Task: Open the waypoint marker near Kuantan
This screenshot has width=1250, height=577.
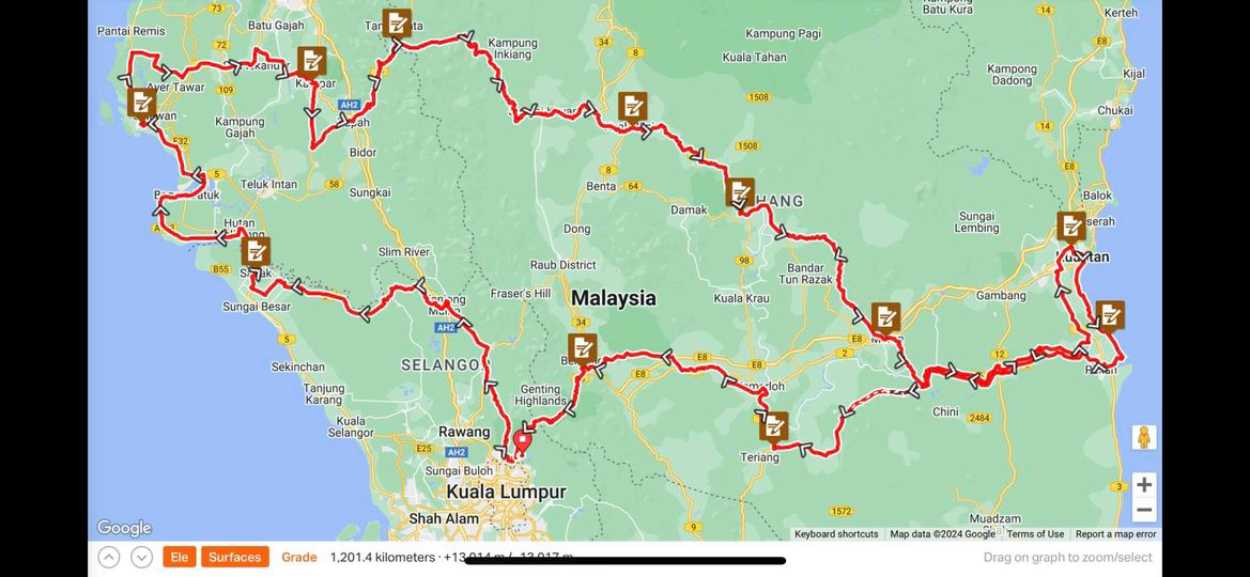Action: click(1071, 226)
